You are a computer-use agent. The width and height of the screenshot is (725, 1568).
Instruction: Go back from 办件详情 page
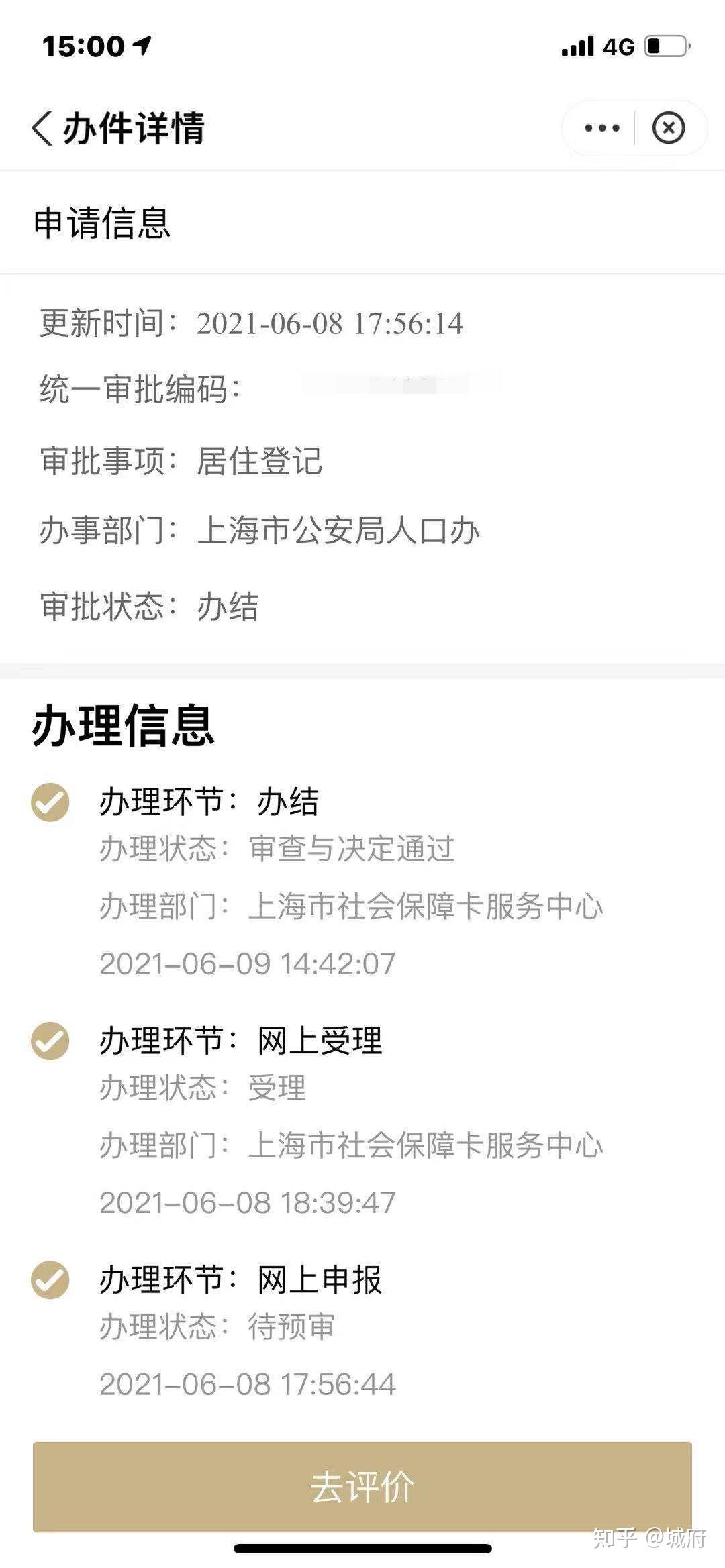click(42, 127)
